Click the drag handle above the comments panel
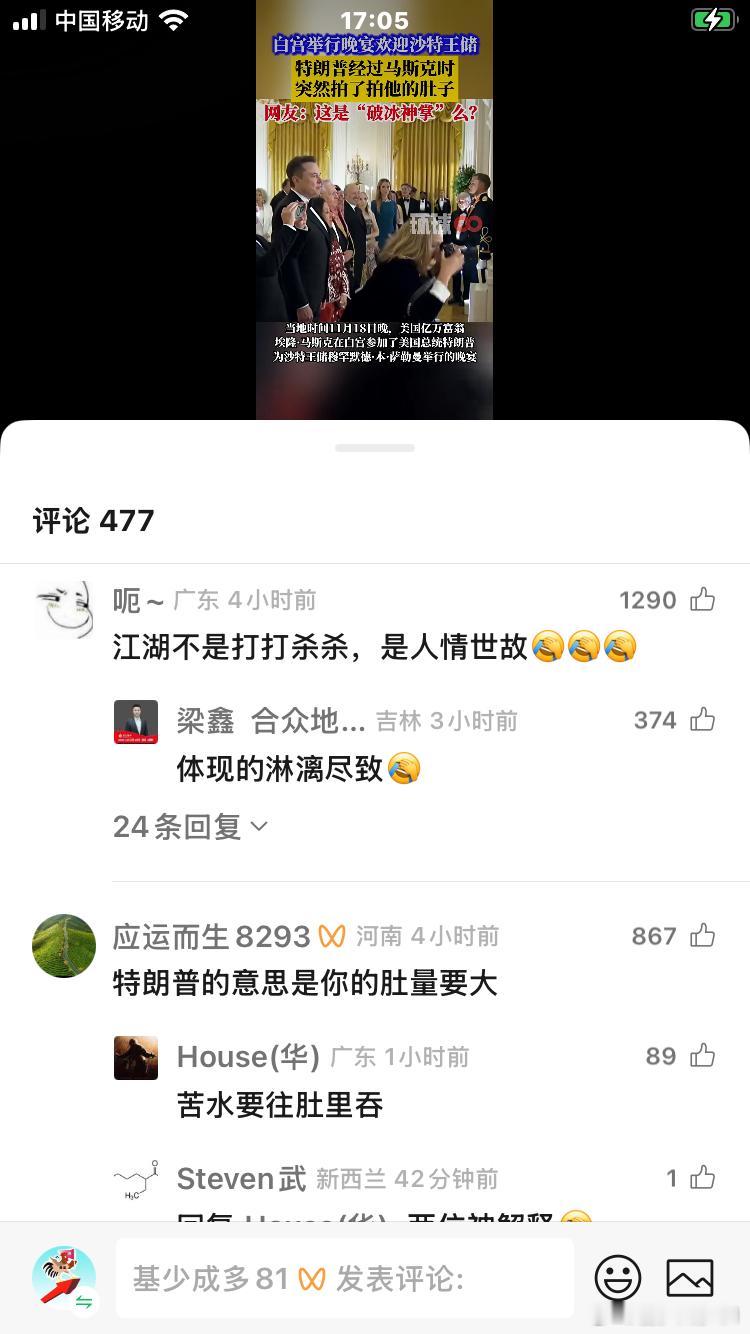The width and height of the screenshot is (750, 1334). (375, 448)
